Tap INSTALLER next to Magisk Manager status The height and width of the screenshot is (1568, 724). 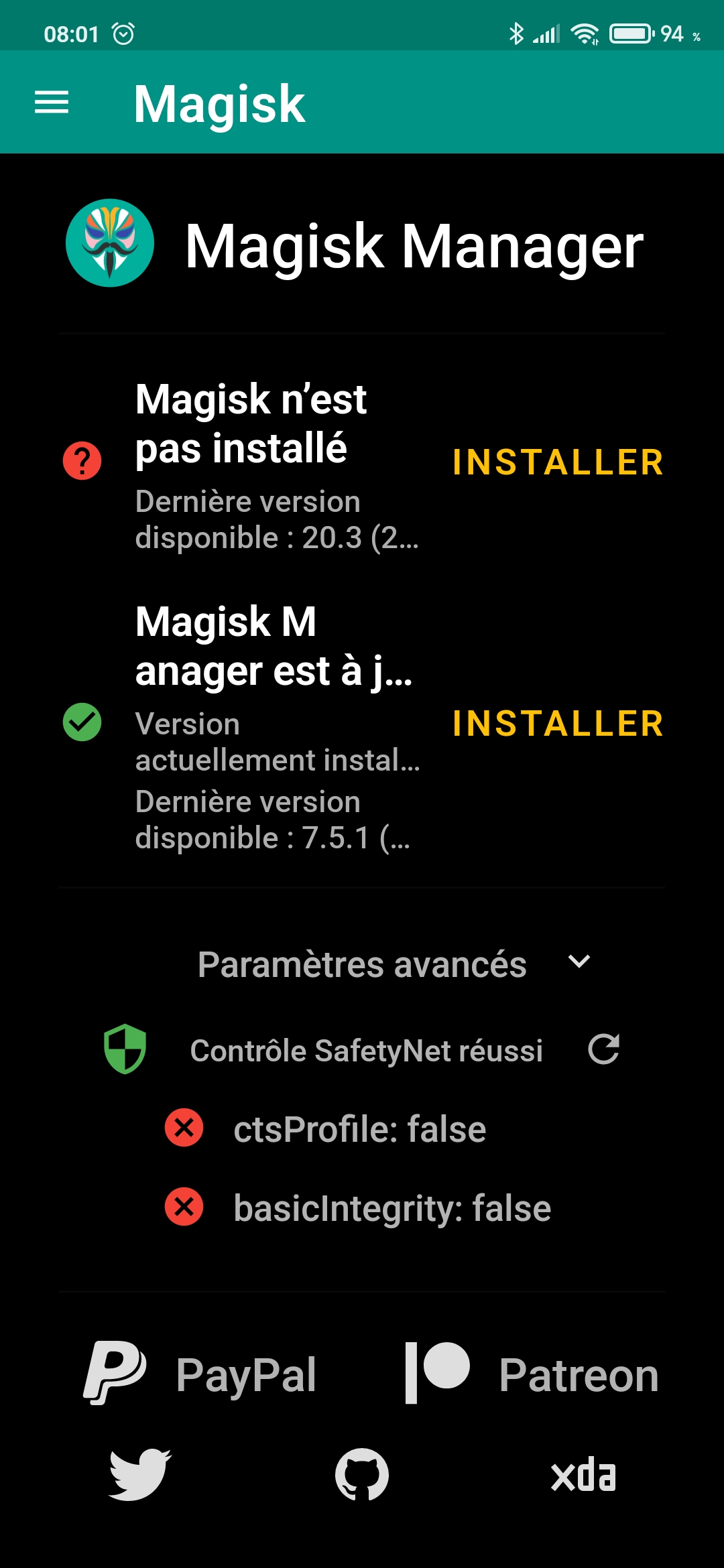pos(558,724)
